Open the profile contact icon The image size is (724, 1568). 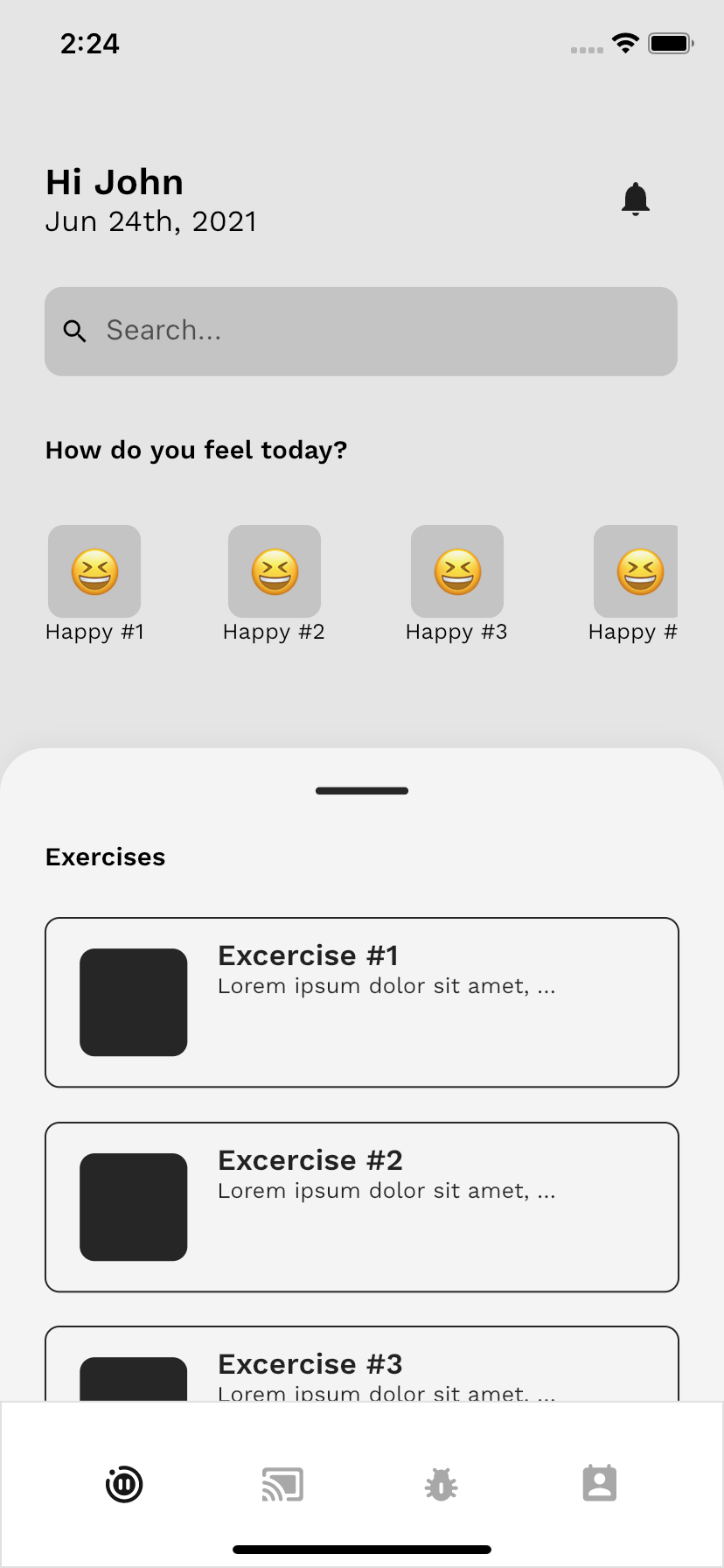(x=599, y=1483)
